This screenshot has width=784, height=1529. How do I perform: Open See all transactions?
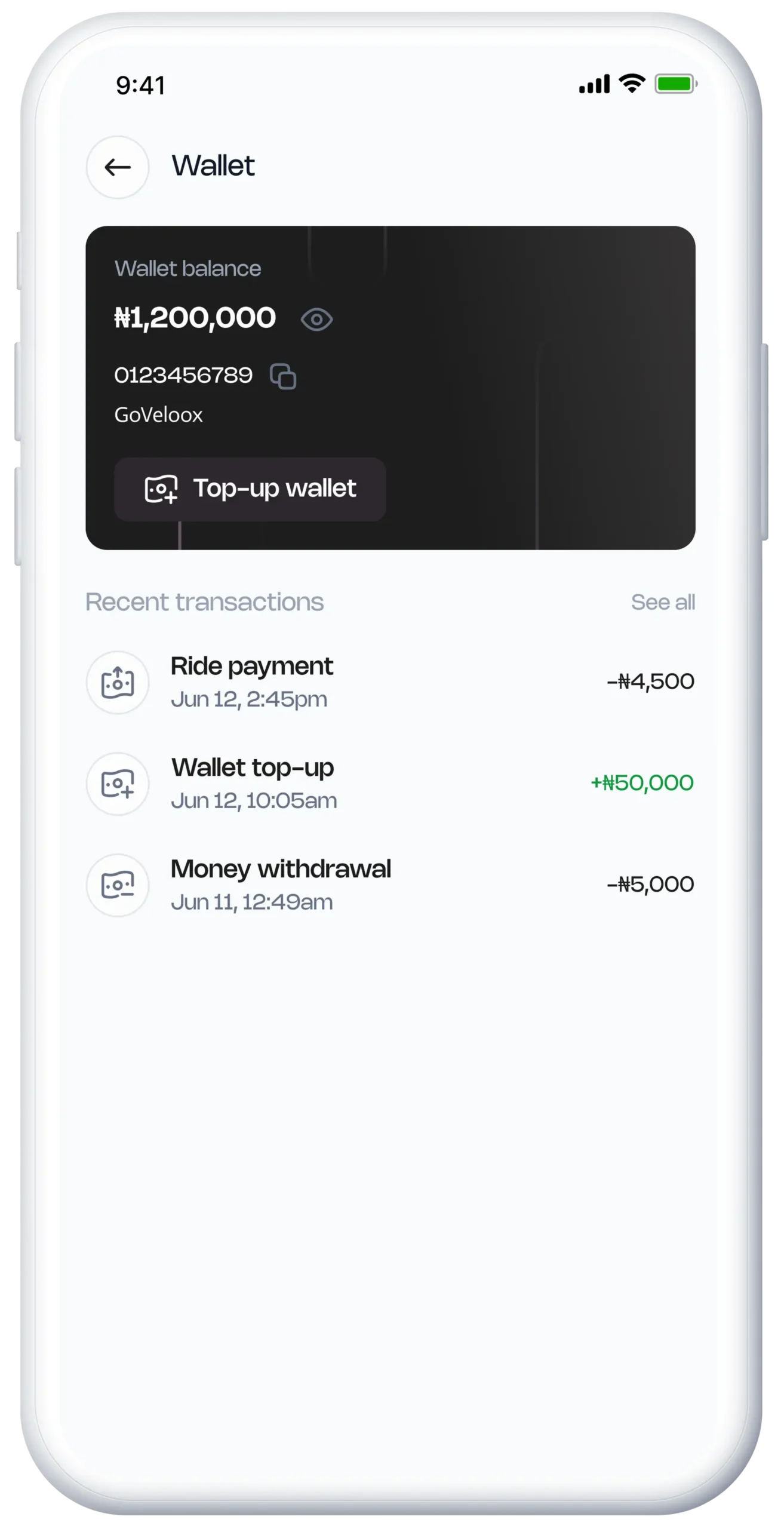663,602
